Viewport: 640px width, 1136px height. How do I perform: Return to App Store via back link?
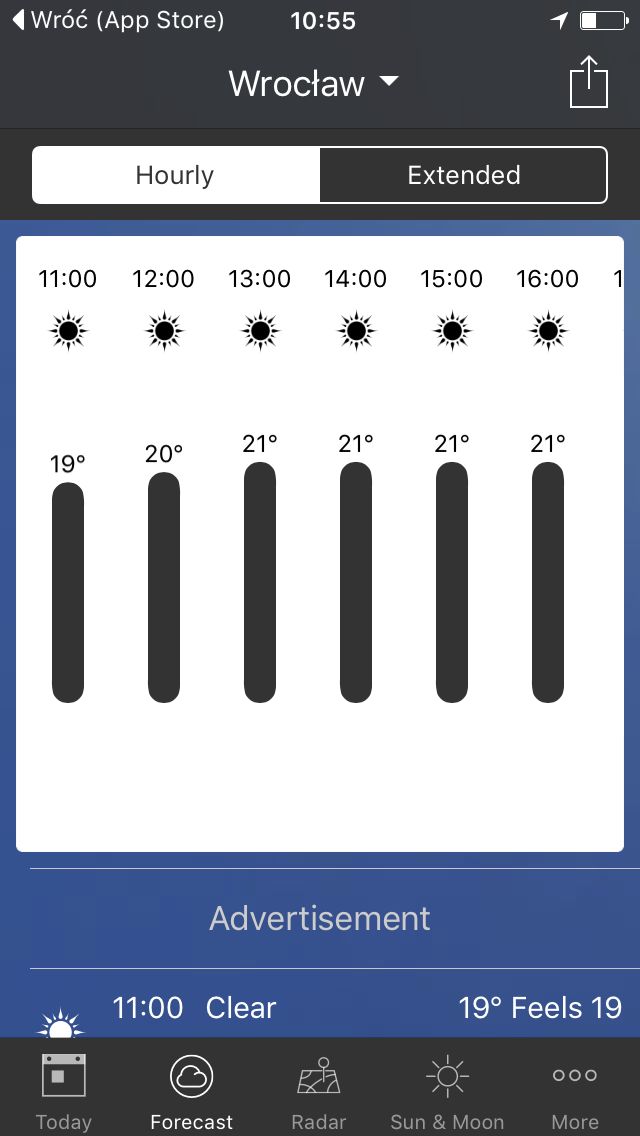(118, 20)
